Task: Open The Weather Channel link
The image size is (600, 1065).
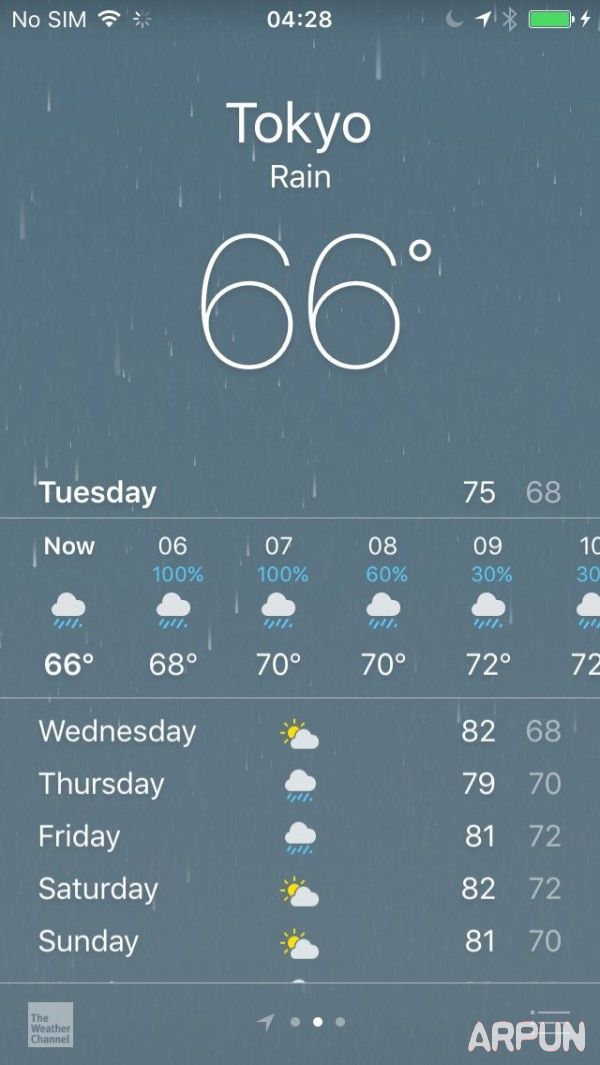Action: [50, 1024]
